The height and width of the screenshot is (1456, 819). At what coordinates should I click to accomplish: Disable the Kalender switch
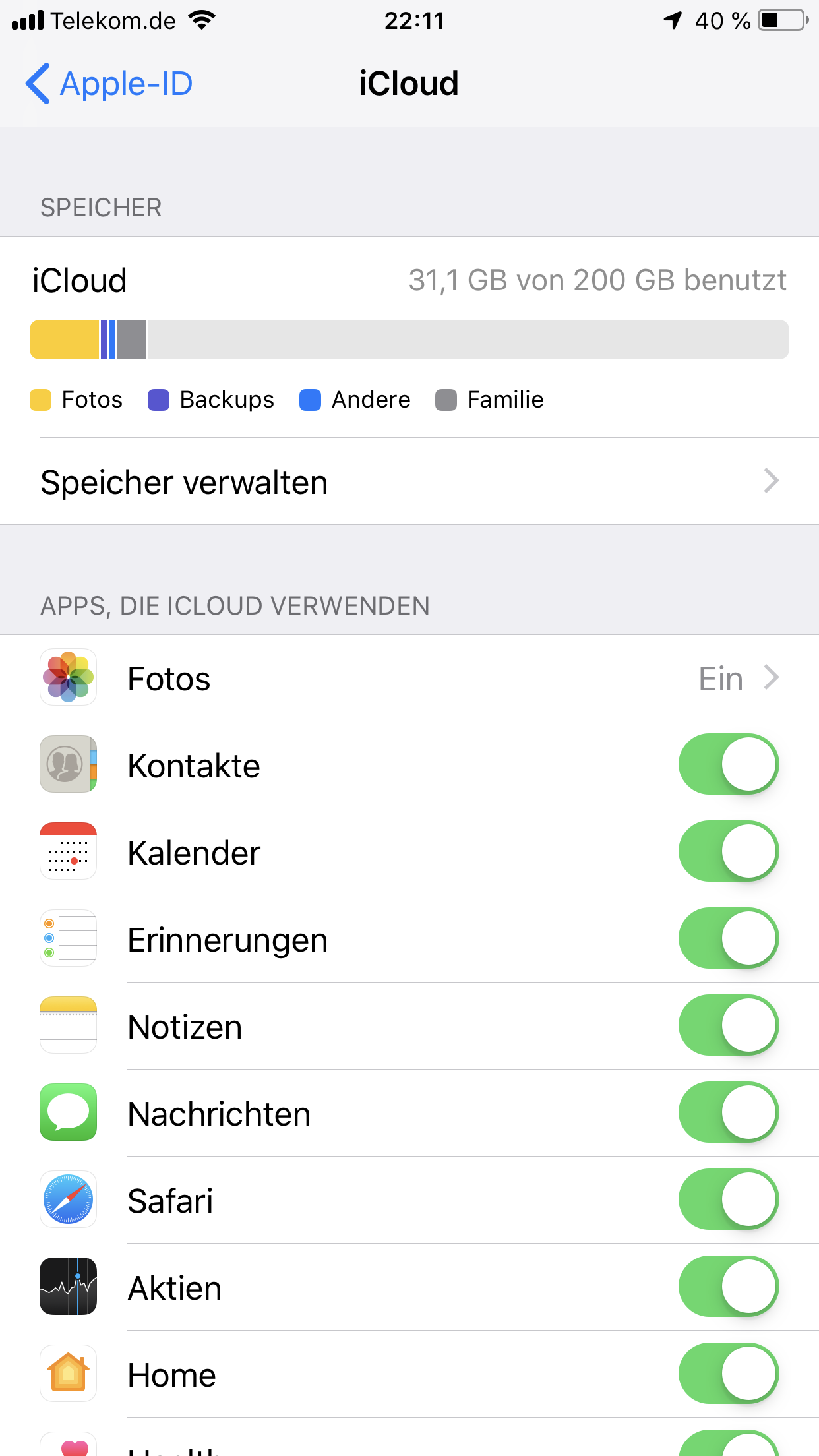[x=728, y=852]
